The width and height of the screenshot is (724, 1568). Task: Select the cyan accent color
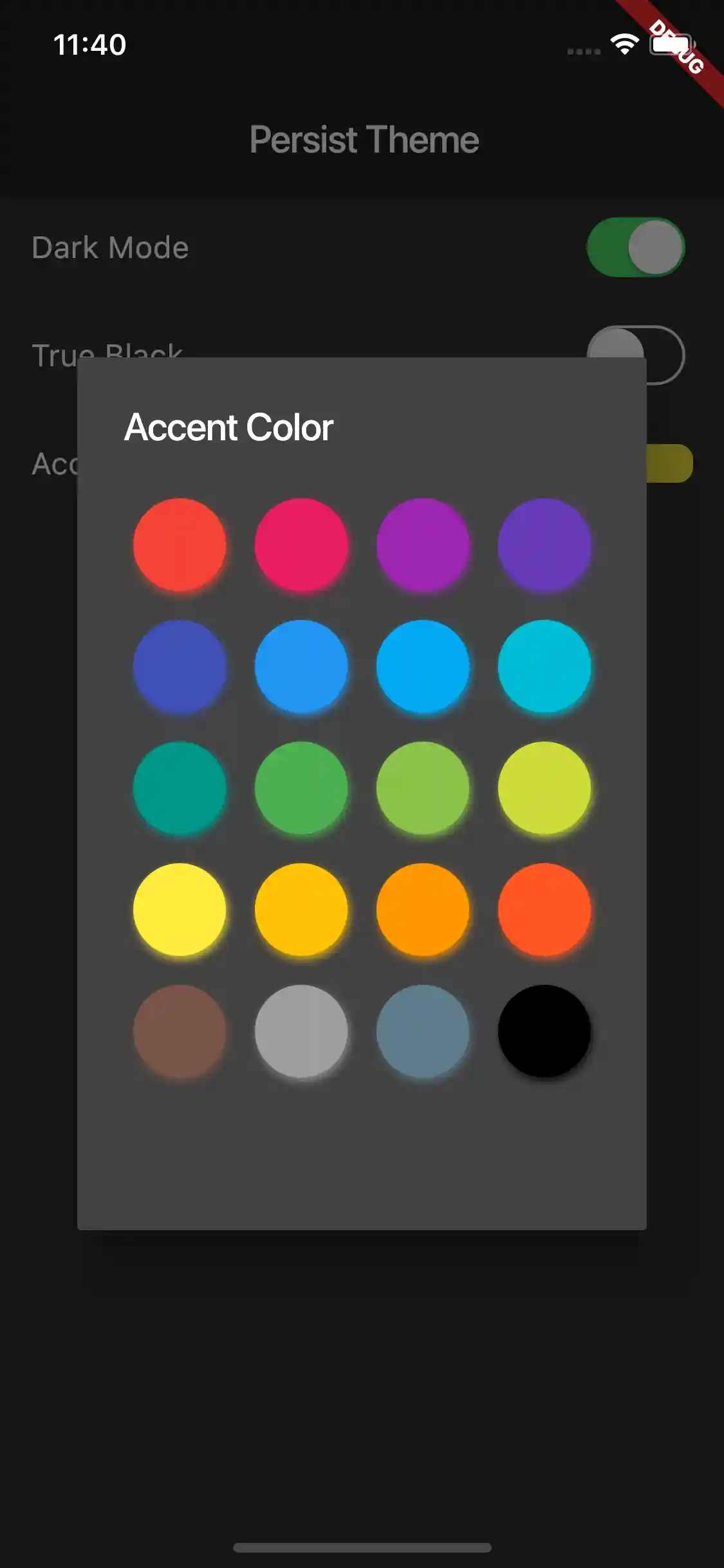click(x=544, y=666)
